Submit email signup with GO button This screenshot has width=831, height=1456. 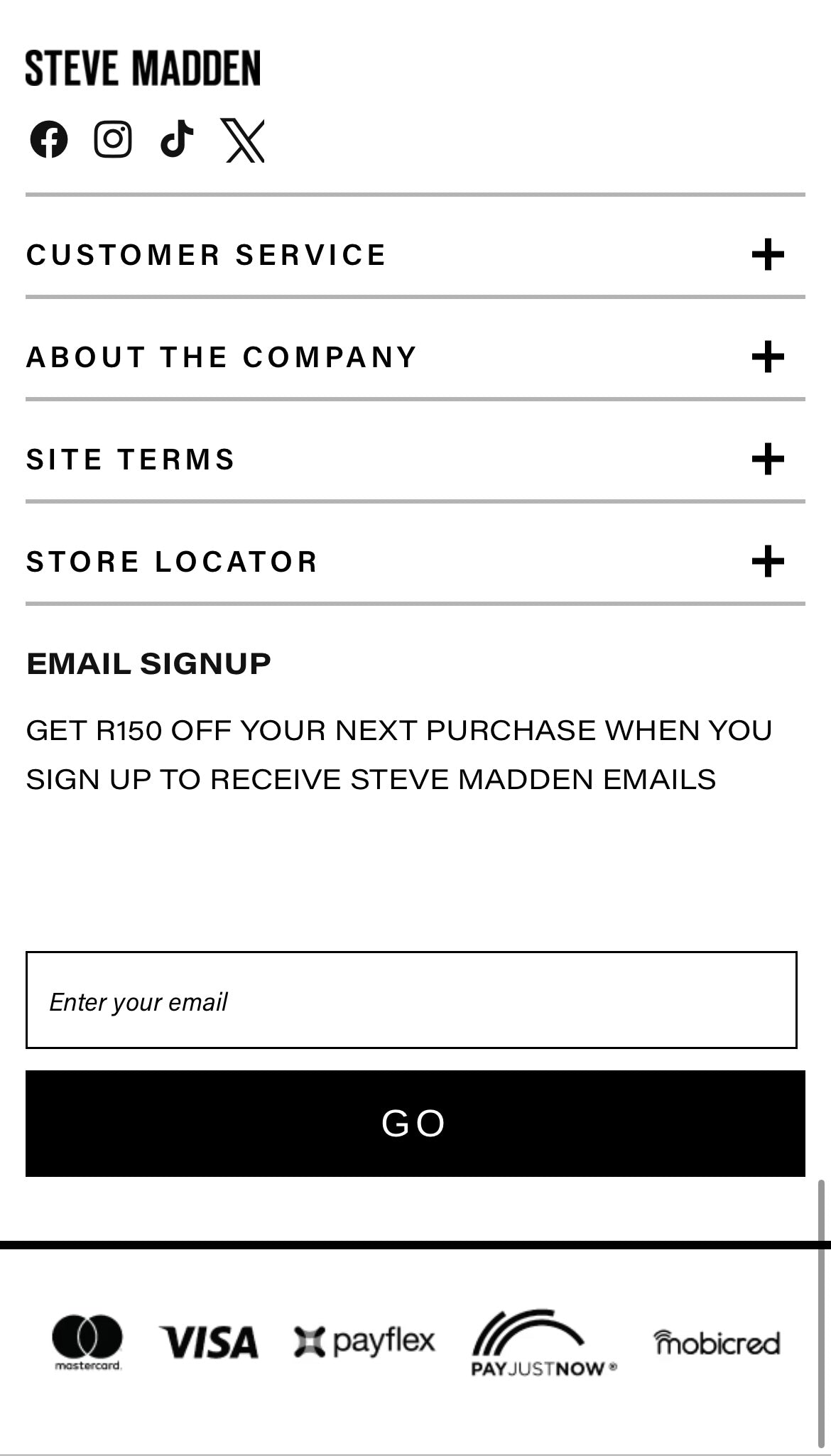click(x=415, y=1124)
